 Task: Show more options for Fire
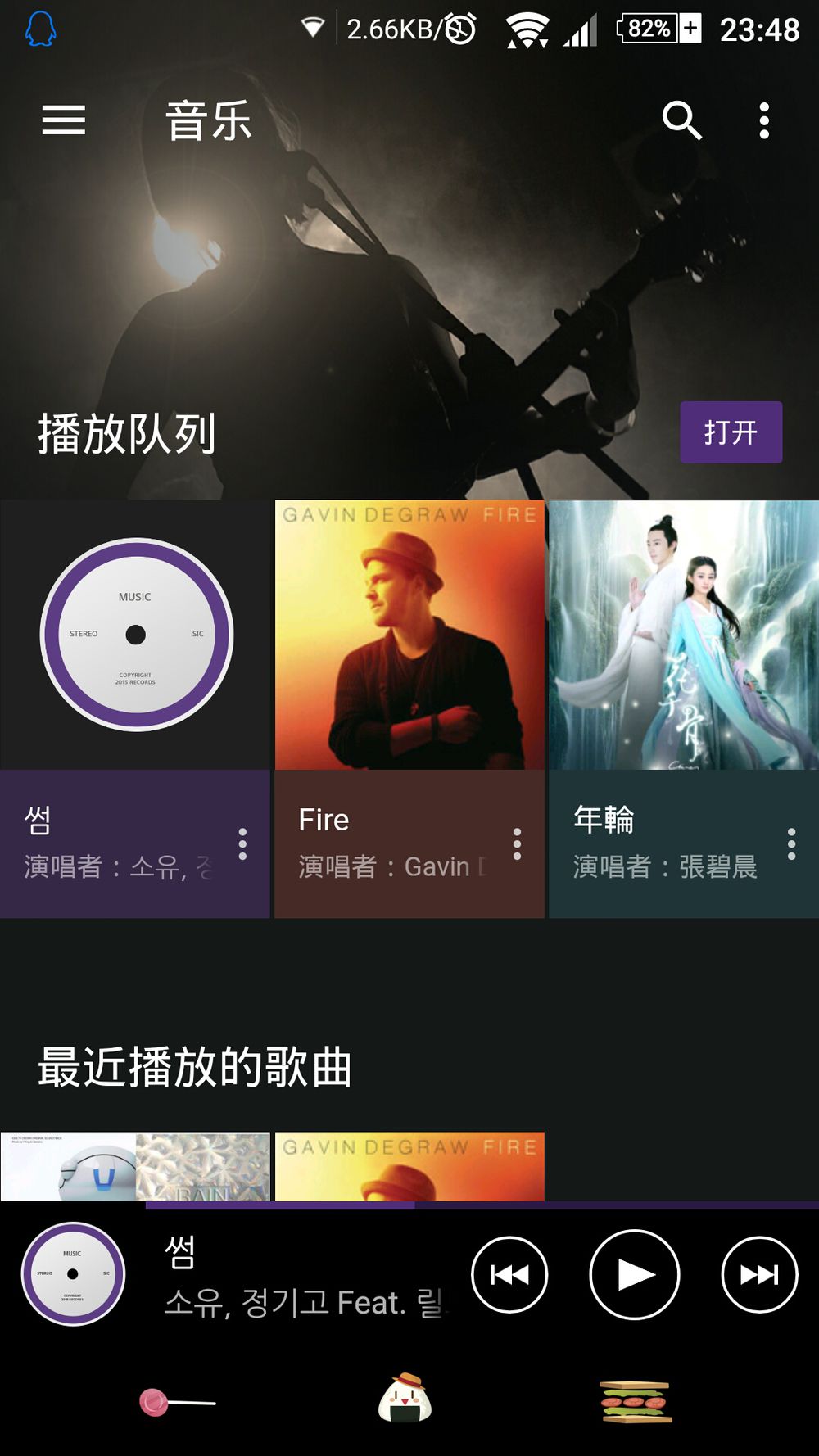point(517,843)
